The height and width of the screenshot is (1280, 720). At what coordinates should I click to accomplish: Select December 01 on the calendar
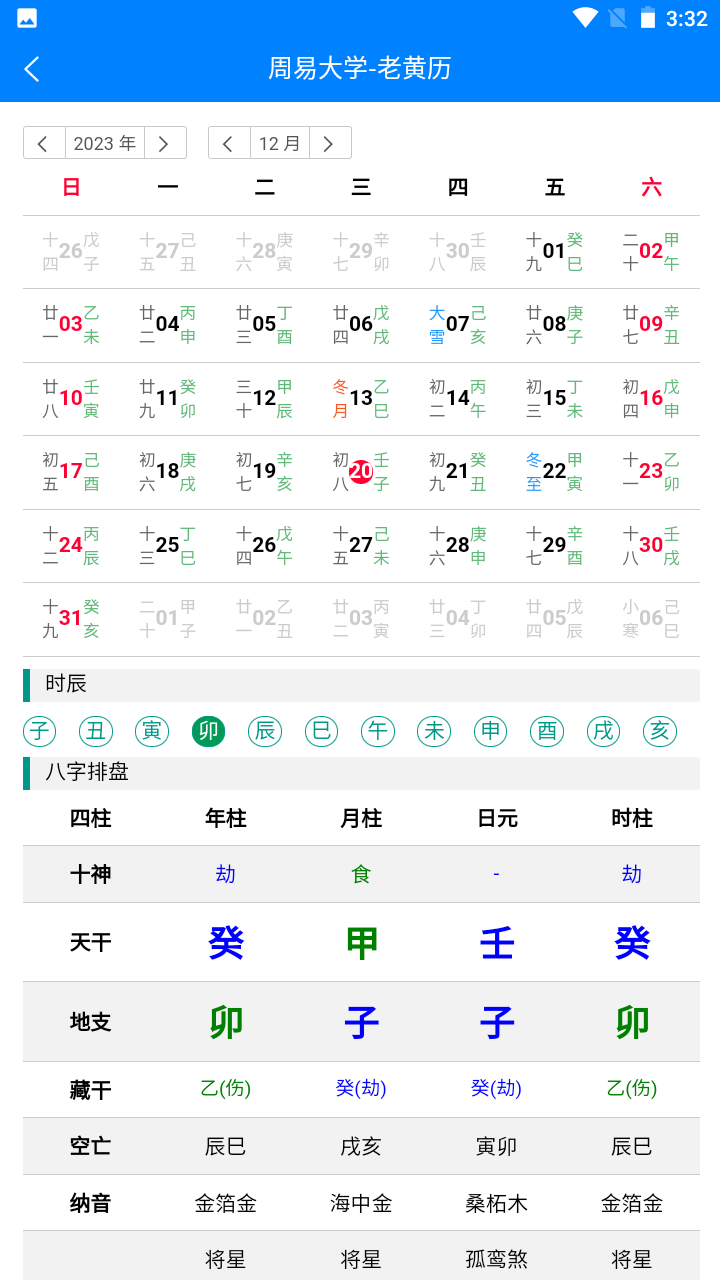coord(554,251)
